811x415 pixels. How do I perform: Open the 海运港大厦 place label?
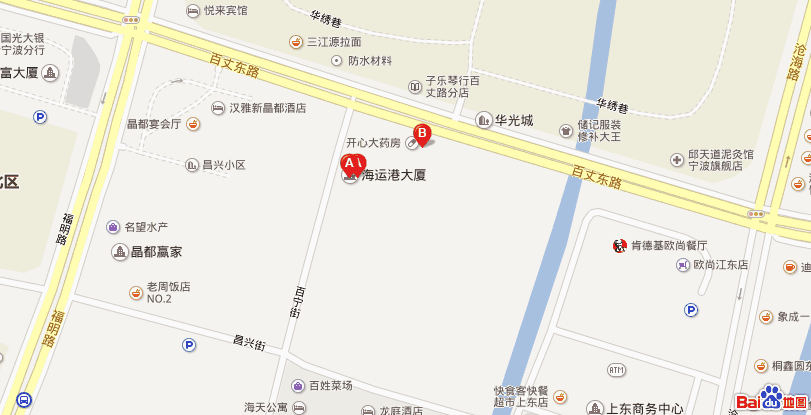pos(393,175)
